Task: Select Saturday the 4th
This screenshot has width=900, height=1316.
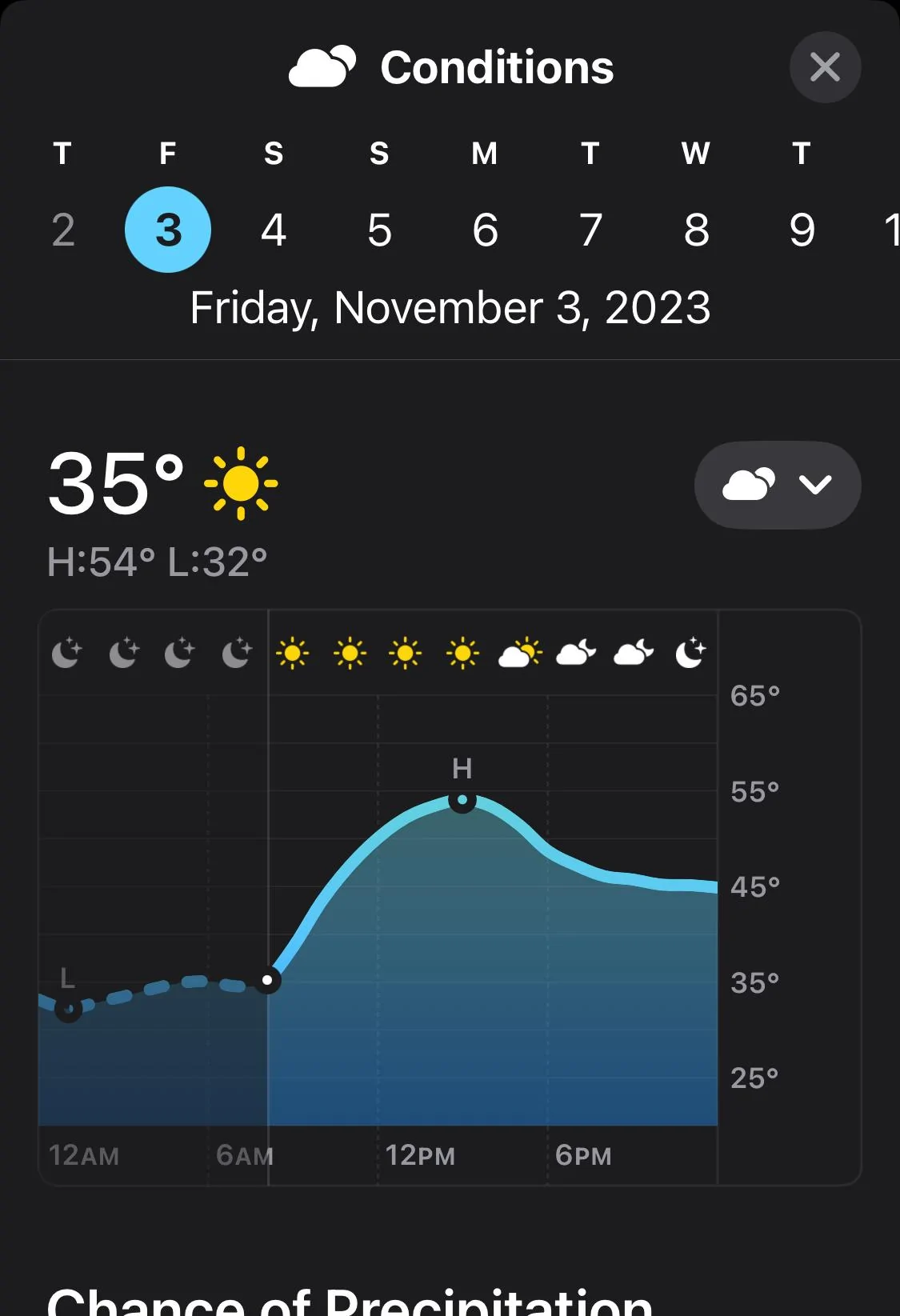Action: point(274,230)
